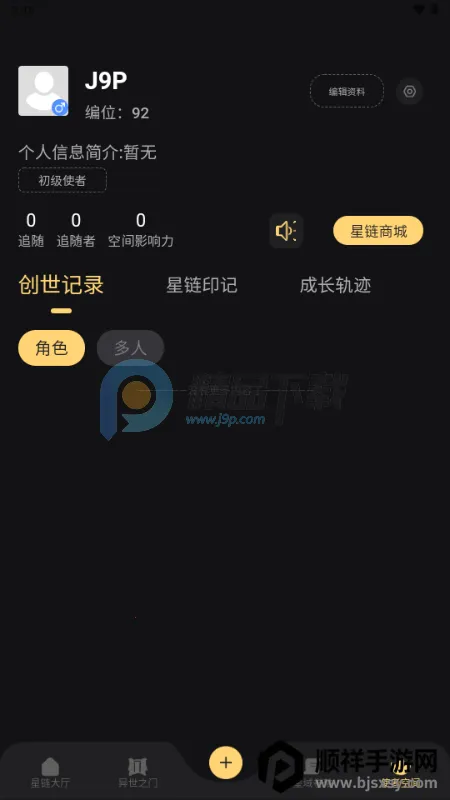
Task: Go to the 异世之门 bottom tab
Action: coord(137,773)
